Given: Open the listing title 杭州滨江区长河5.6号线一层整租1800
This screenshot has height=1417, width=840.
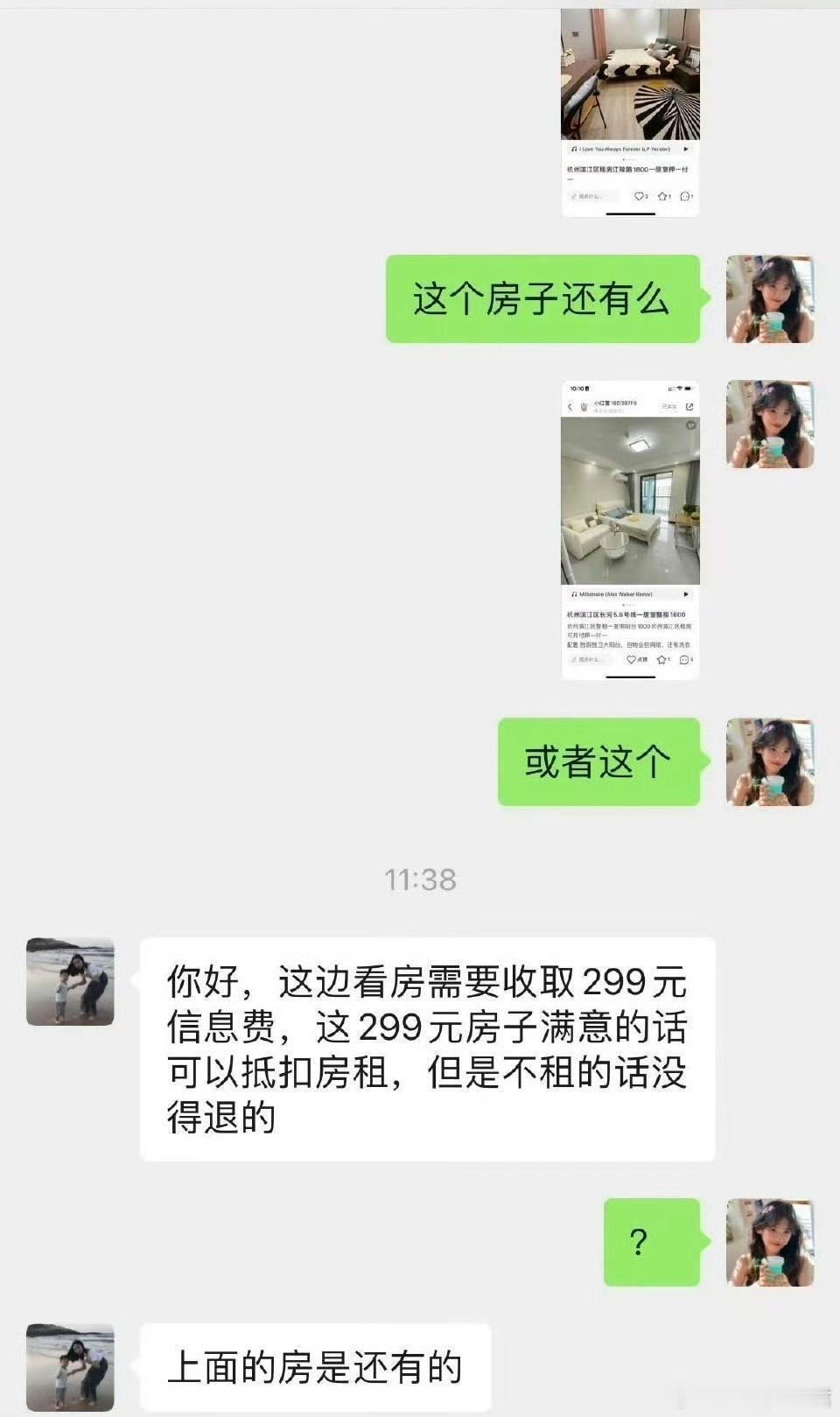Looking at the screenshot, I should click(x=626, y=614).
